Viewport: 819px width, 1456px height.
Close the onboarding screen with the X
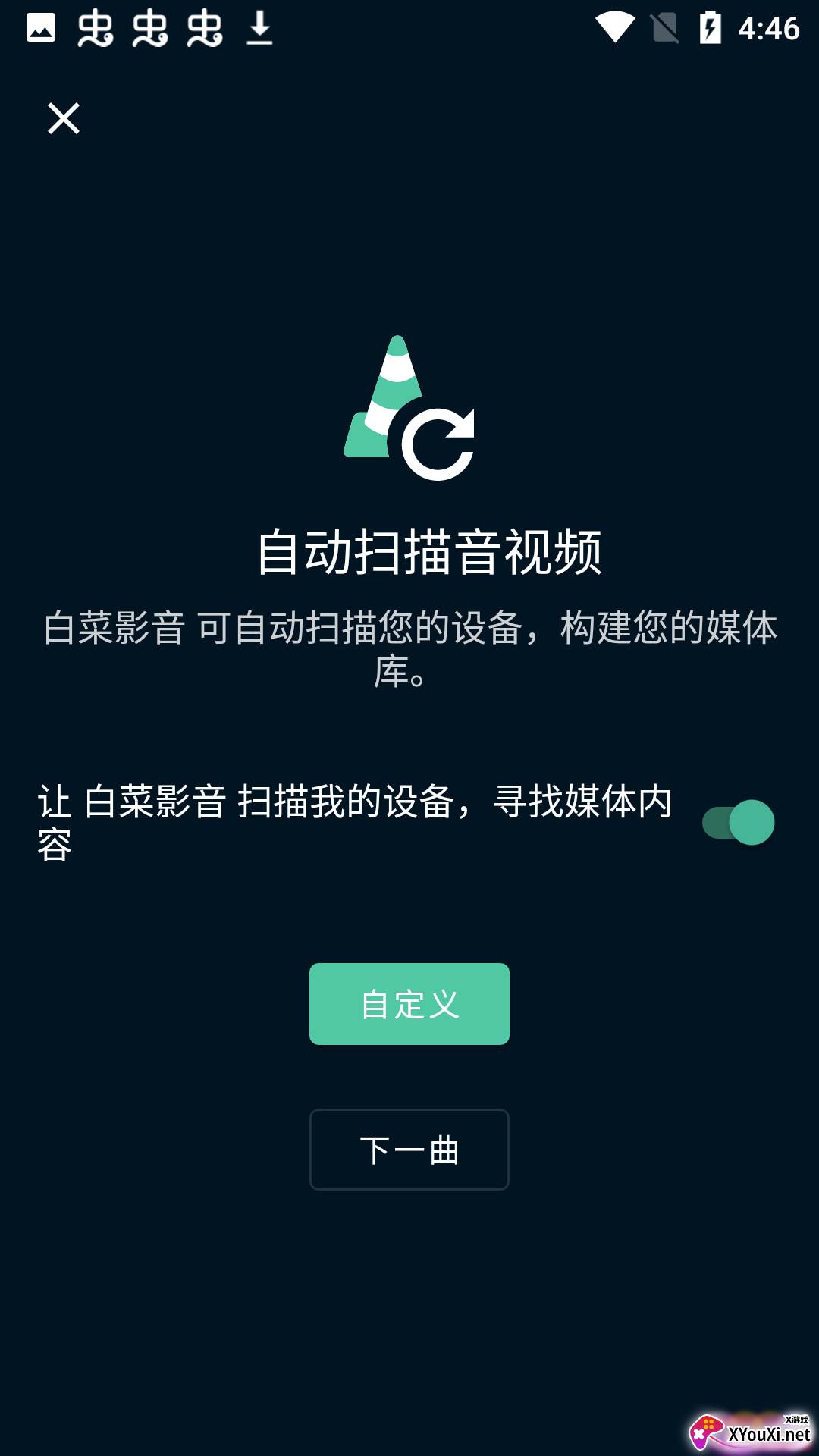point(64,119)
